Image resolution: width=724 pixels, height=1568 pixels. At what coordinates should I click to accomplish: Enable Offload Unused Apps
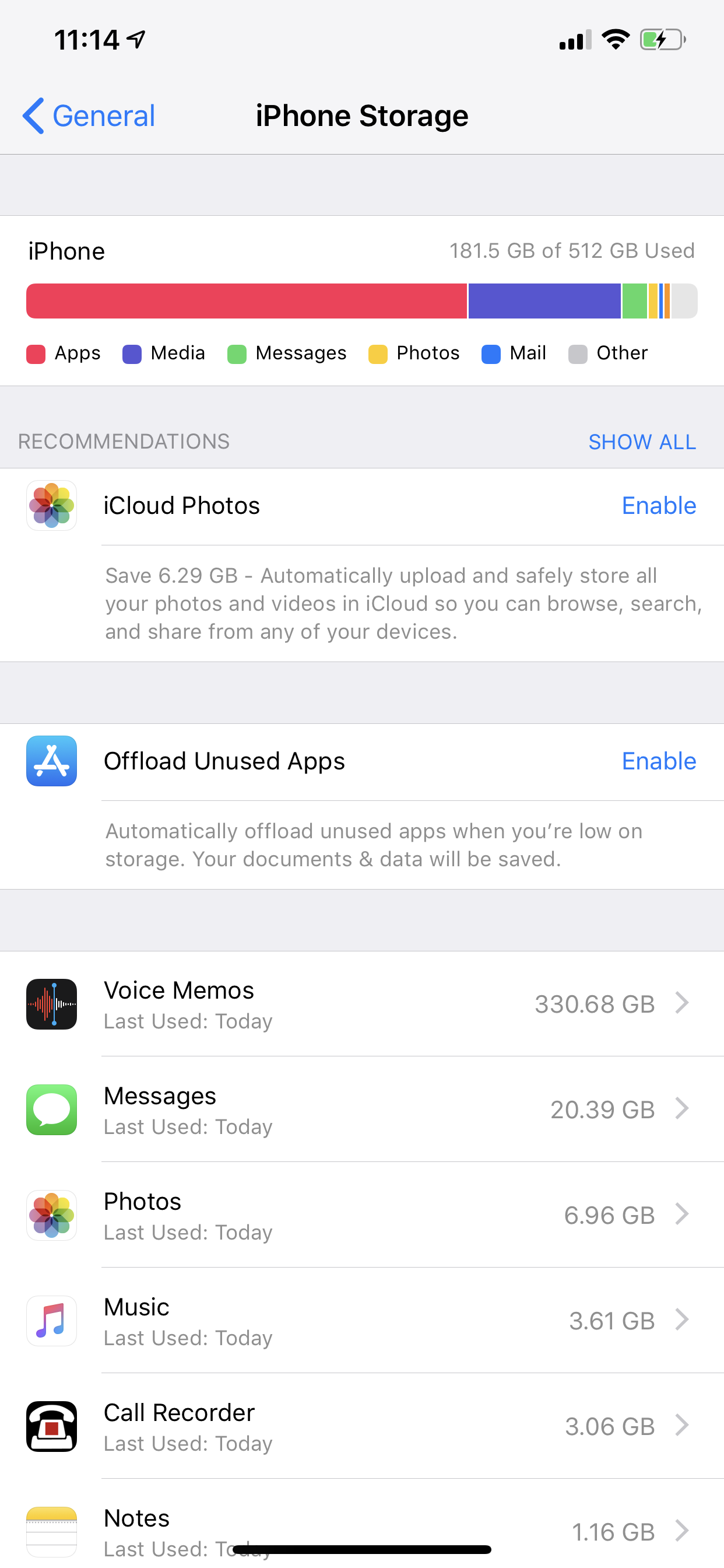[x=659, y=761]
